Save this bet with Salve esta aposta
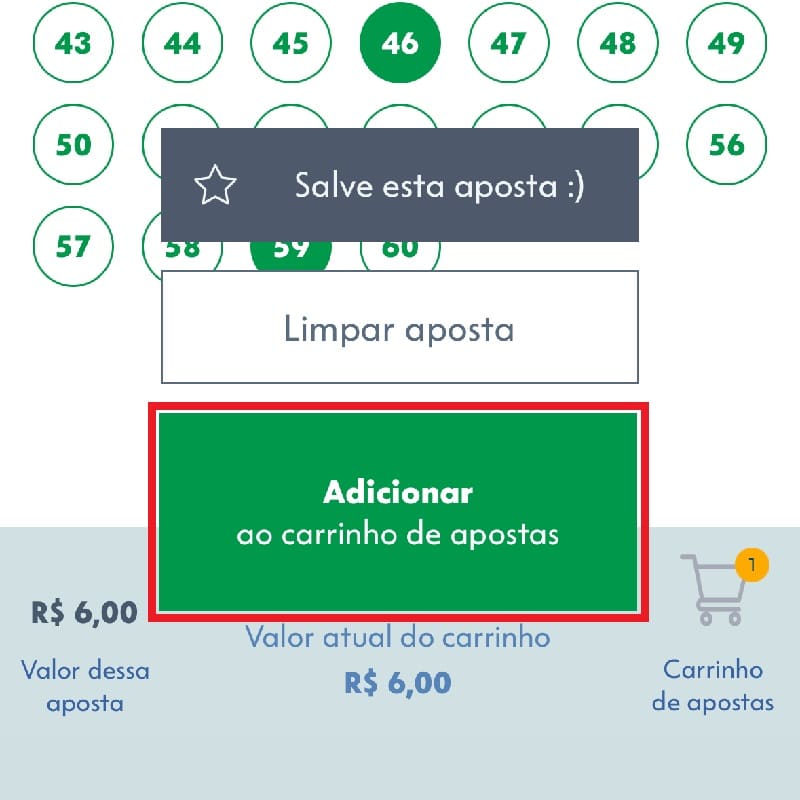This screenshot has width=800, height=800. tap(399, 185)
